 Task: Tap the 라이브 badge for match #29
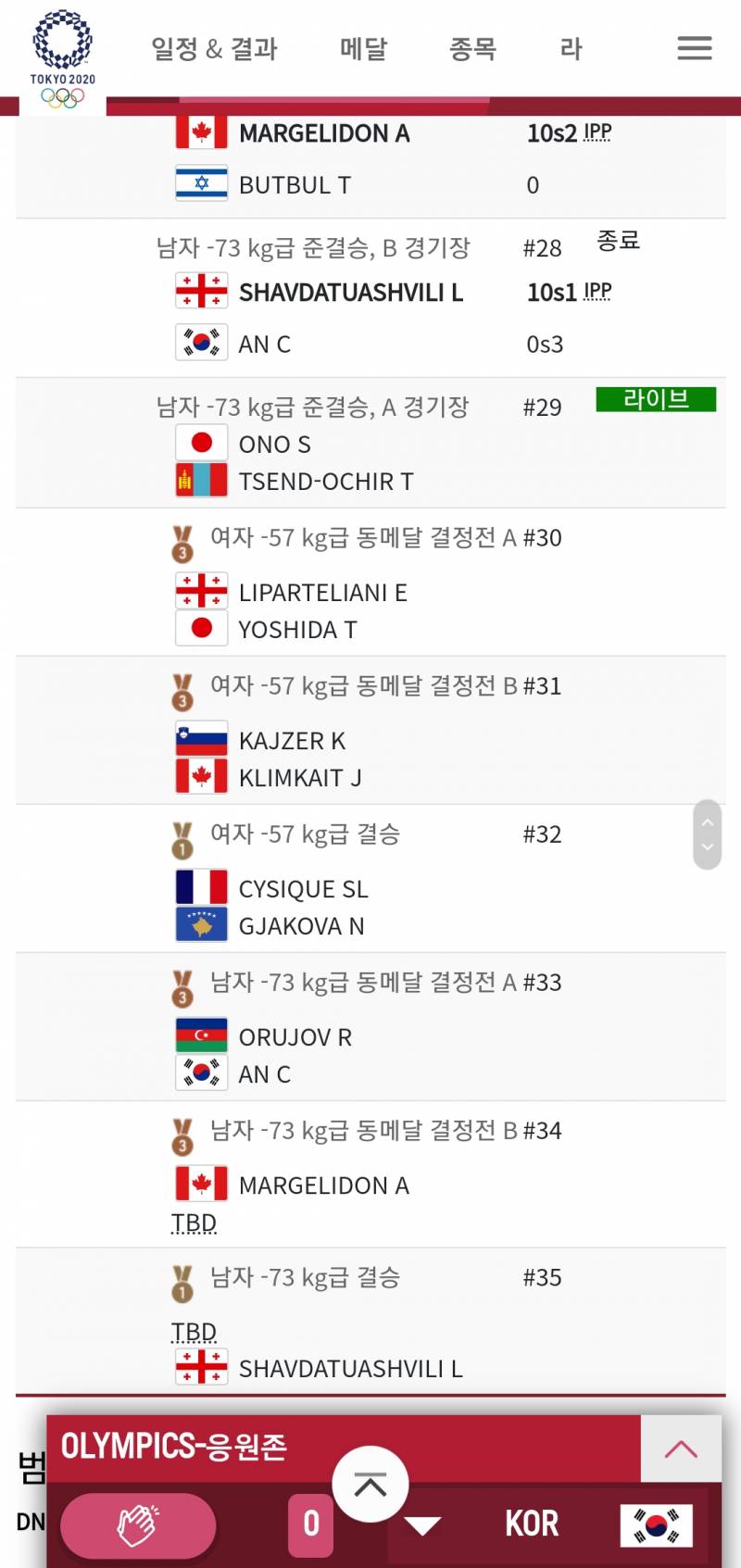(655, 399)
